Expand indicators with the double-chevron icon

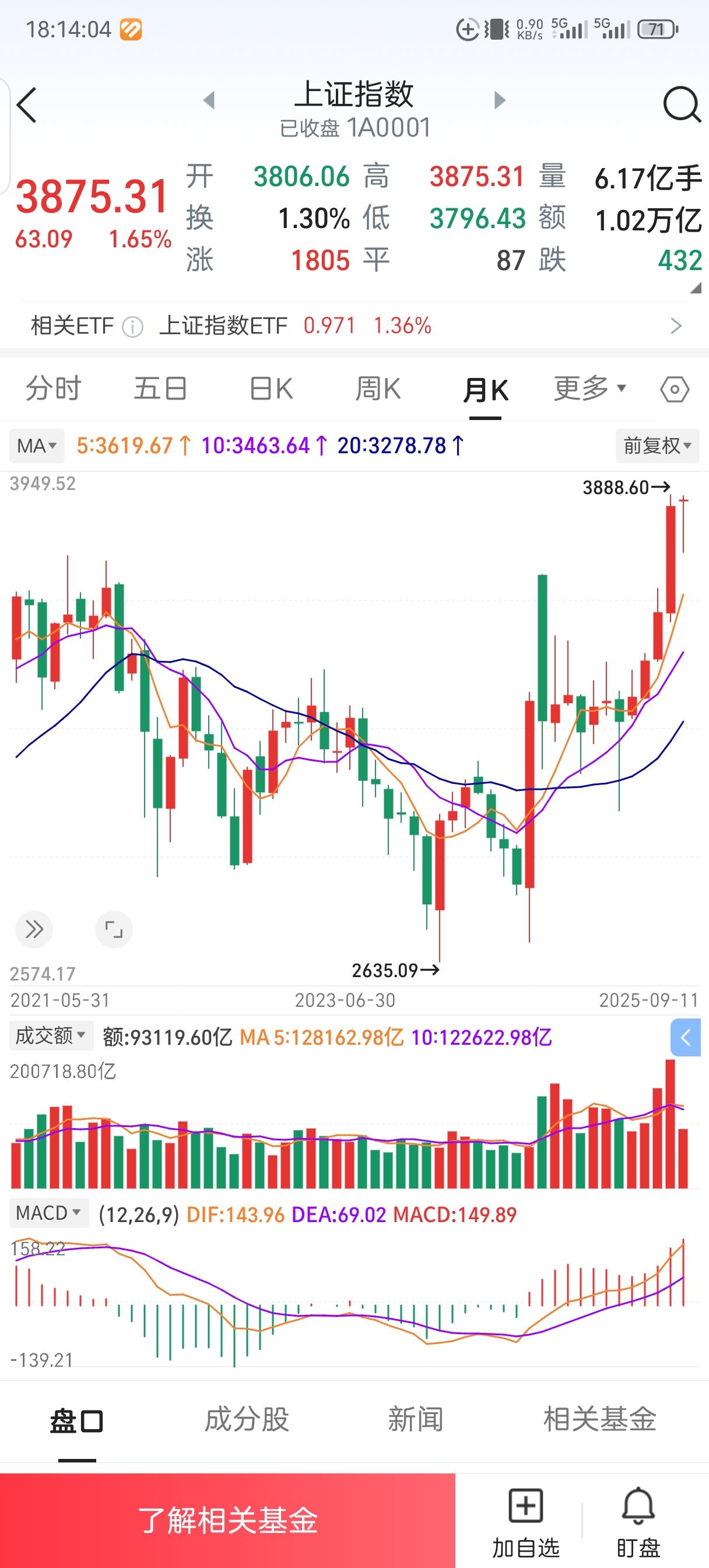pos(34,929)
